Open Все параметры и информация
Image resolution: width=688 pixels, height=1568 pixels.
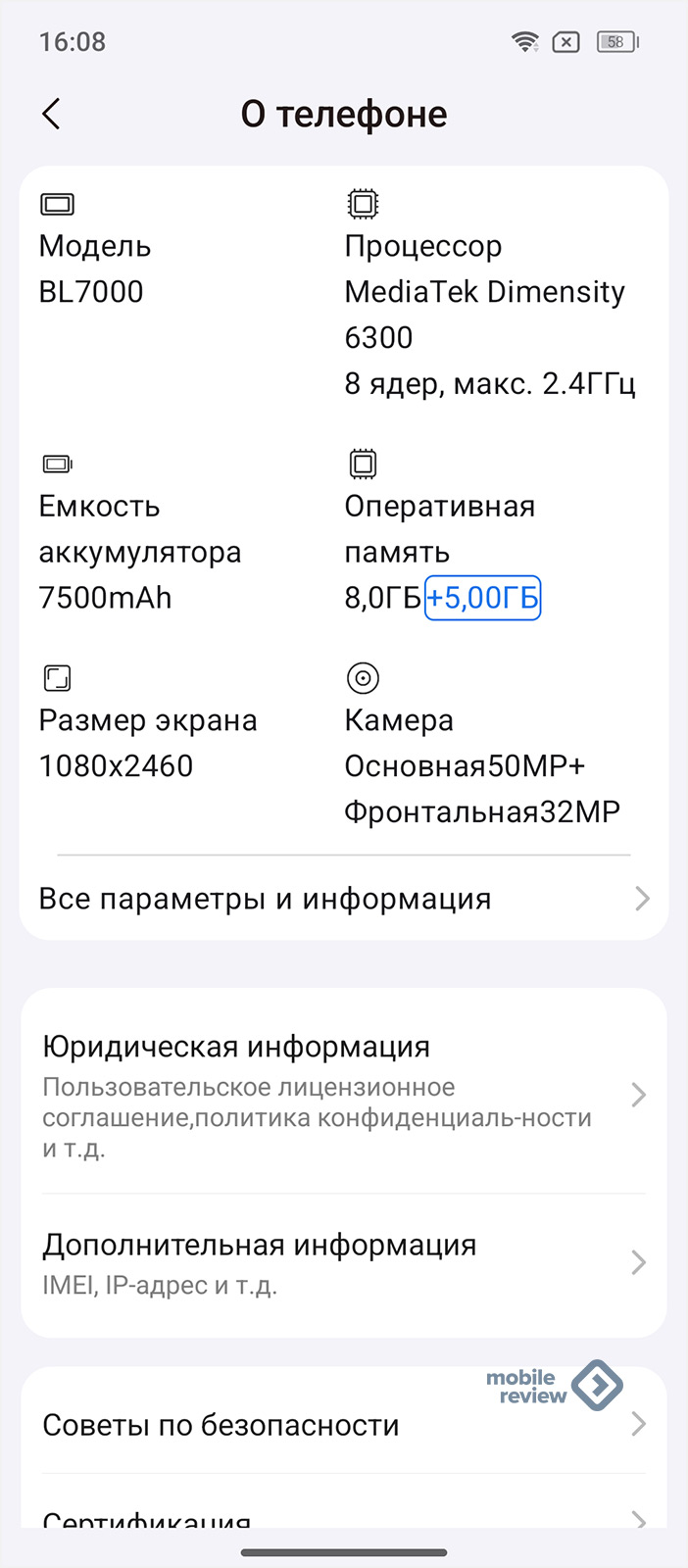344,899
